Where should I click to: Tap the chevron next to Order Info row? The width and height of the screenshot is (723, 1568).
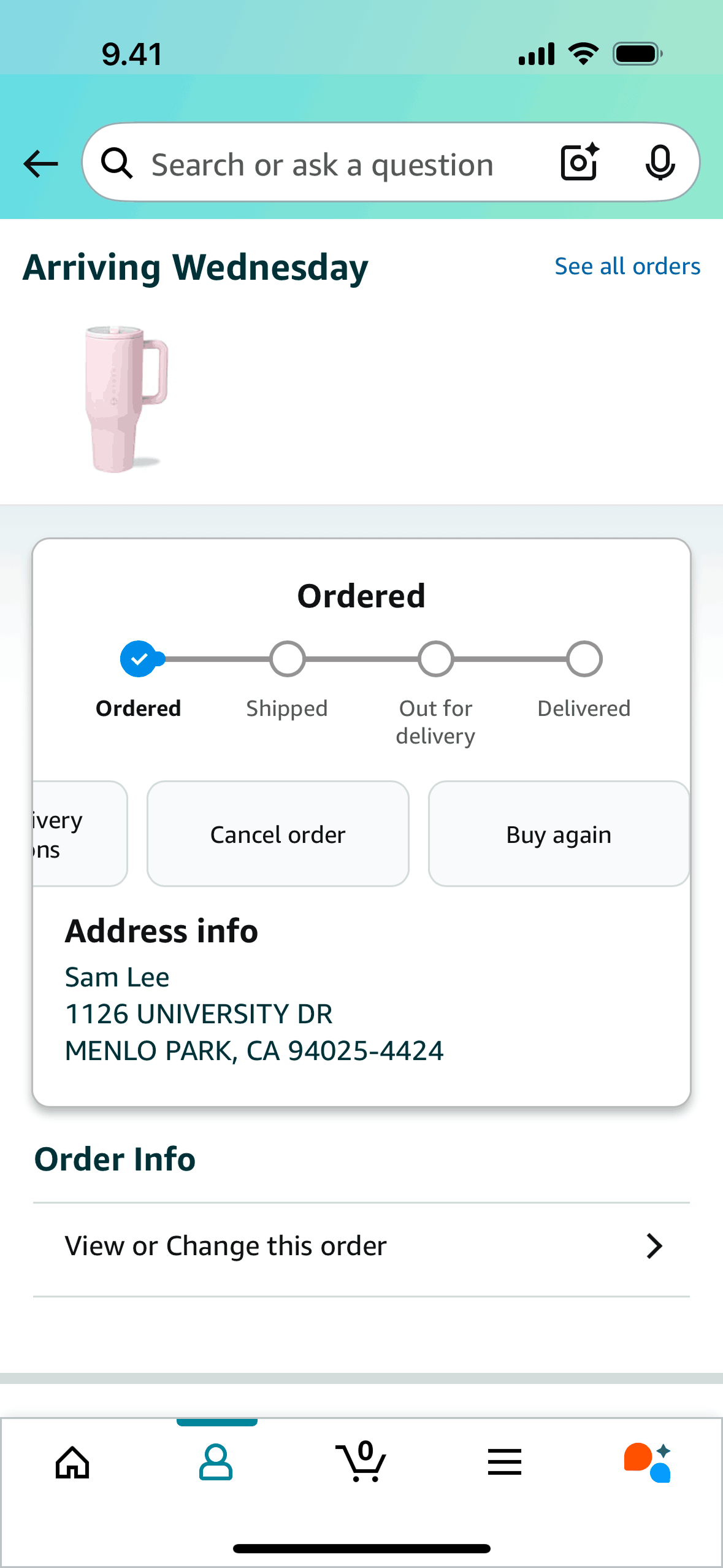point(654,1245)
